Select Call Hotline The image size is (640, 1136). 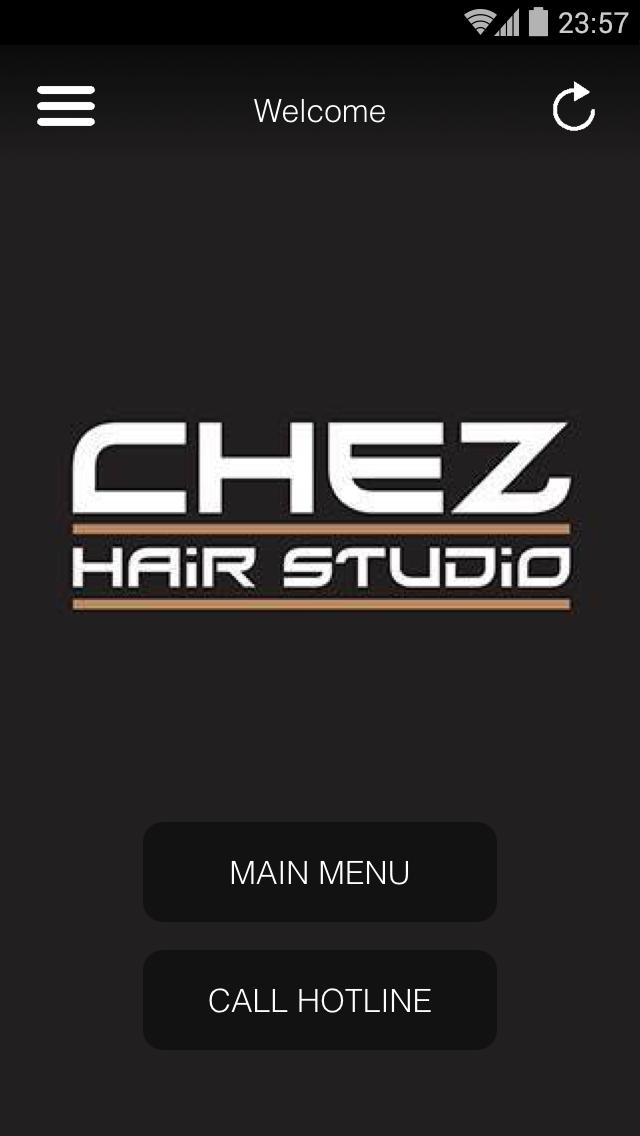[x=320, y=1000]
